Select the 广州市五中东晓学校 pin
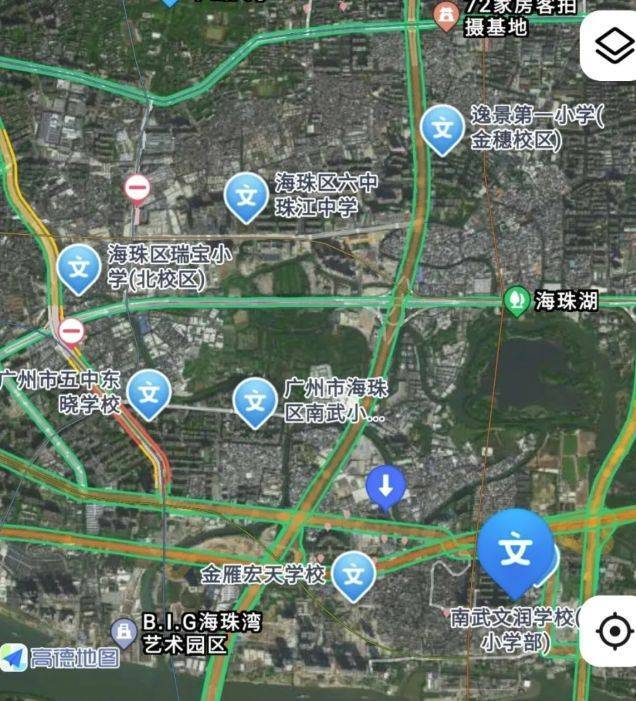The height and width of the screenshot is (701, 636). [x=149, y=392]
